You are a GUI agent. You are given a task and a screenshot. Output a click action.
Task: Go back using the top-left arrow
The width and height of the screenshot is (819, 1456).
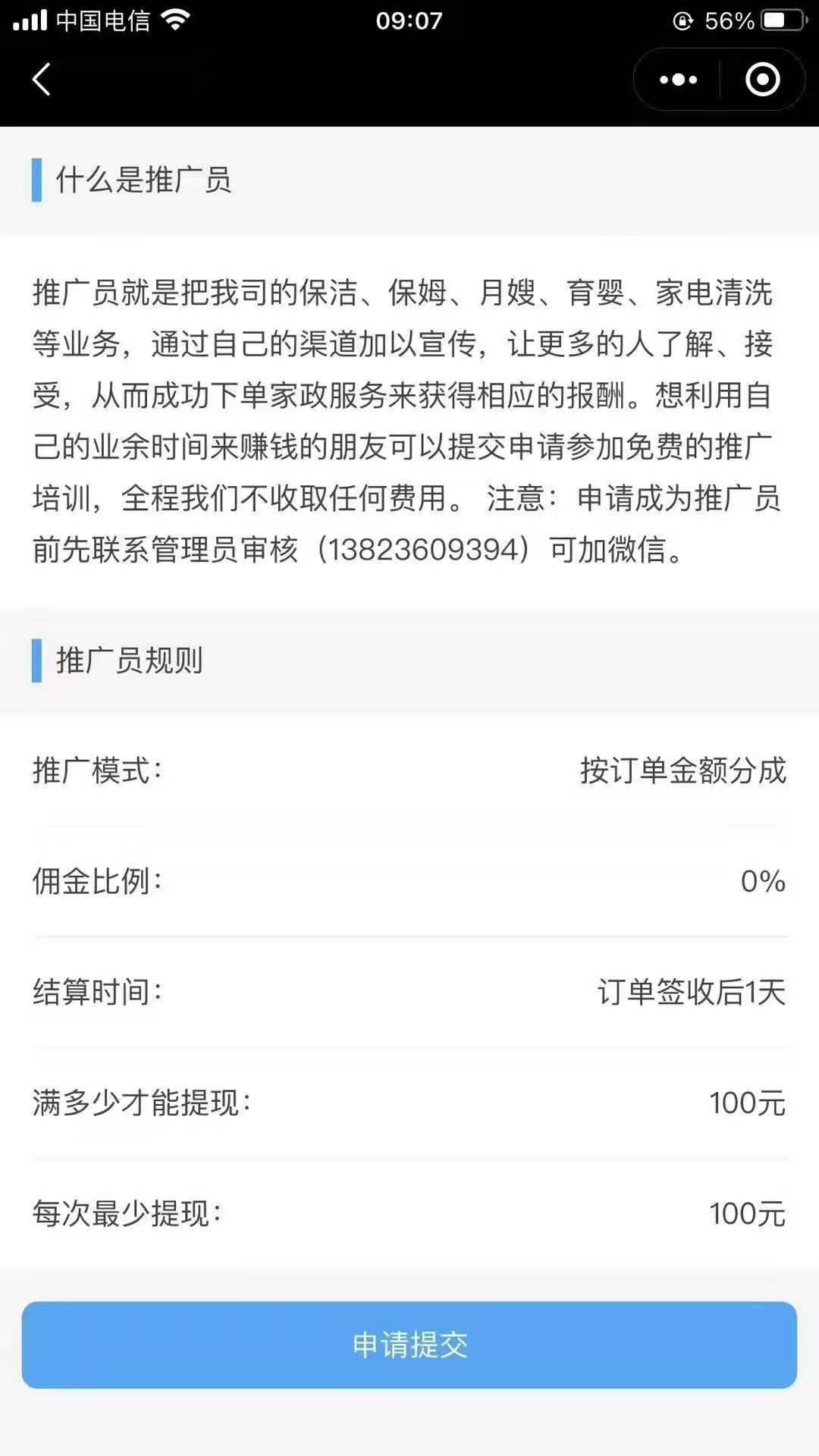click(x=42, y=80)
